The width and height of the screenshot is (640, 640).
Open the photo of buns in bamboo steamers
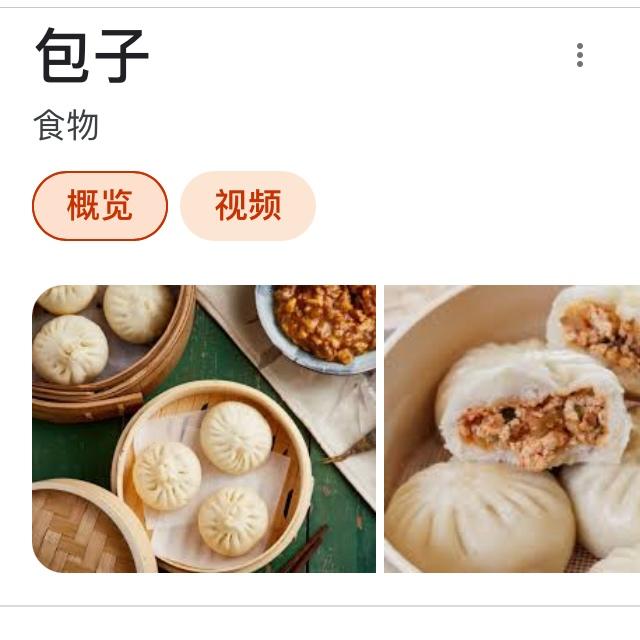tap(204, 429)
